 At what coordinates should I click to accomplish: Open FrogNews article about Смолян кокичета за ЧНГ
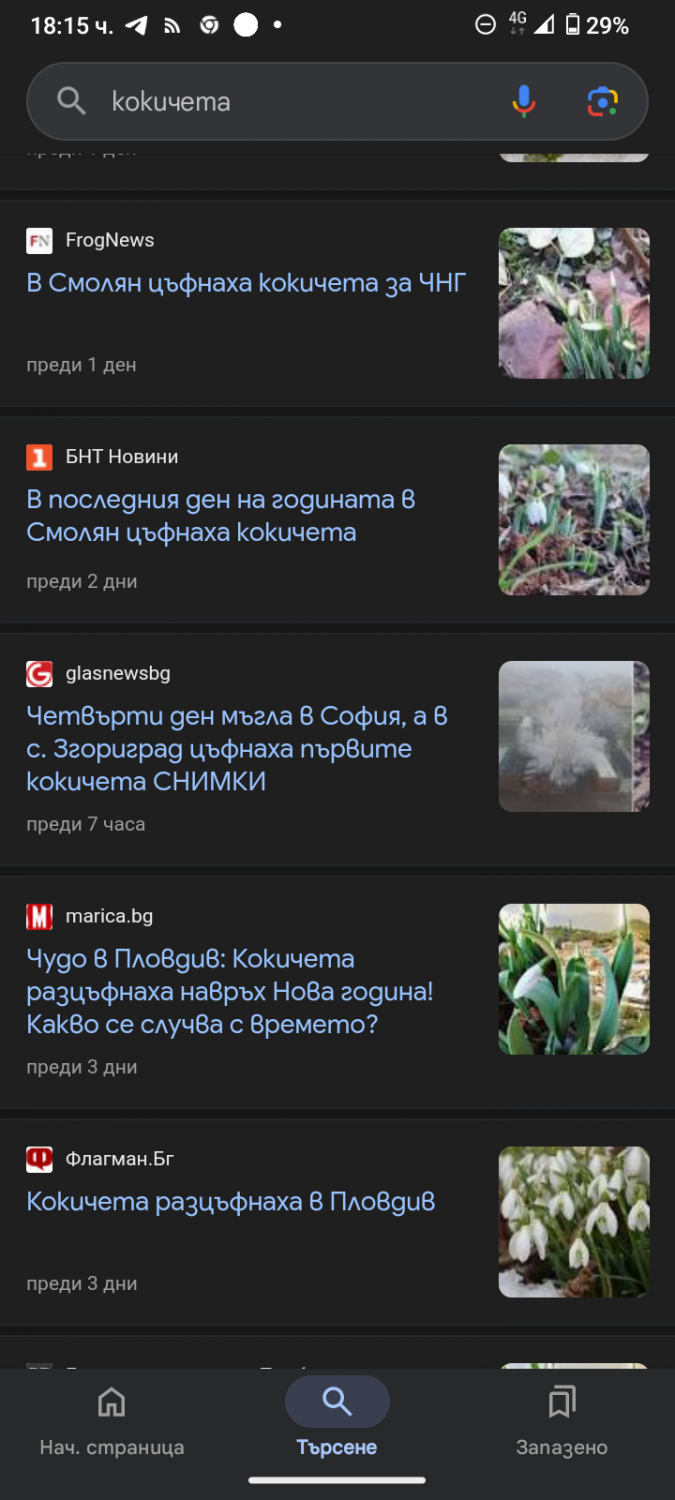[246, 284]
